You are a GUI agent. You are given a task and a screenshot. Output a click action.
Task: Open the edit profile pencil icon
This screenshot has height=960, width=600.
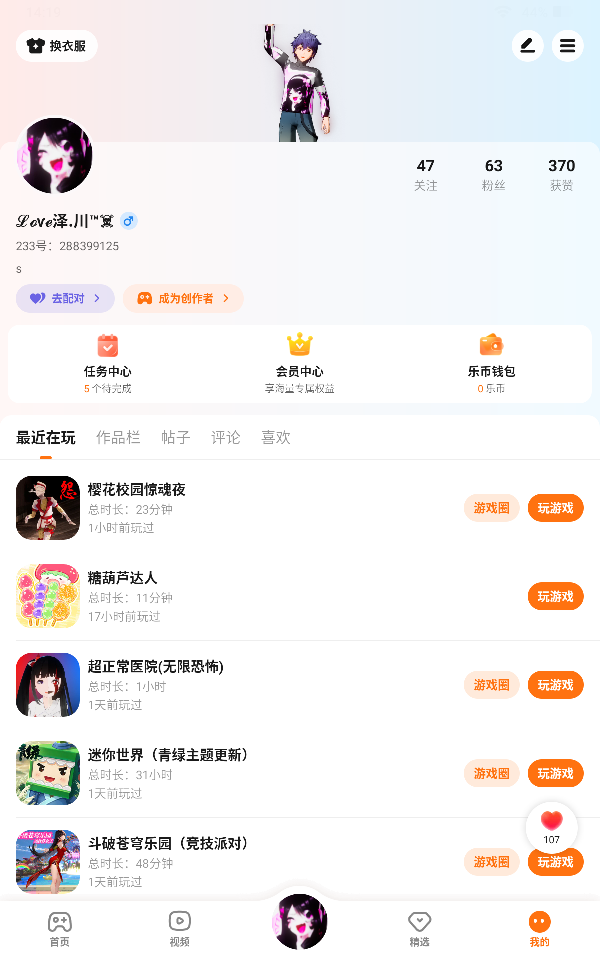pyautogui.click(x=527, y=46)
